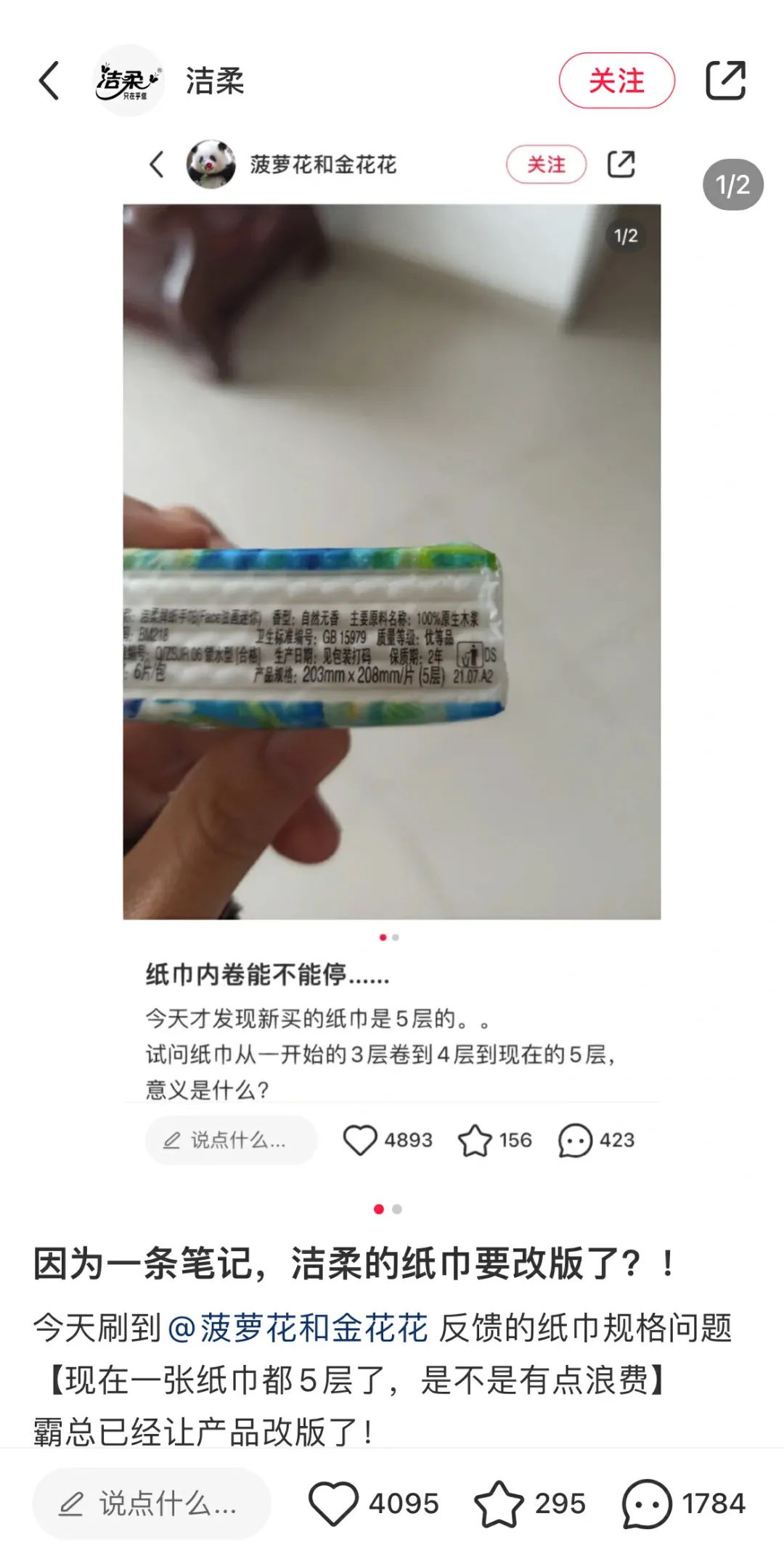Image resolution: width=784 pixels, height=1556 pixels.
Task: Bookmark the post with 295 saves
Action: pyautogui.click(x=499, y=1503)
